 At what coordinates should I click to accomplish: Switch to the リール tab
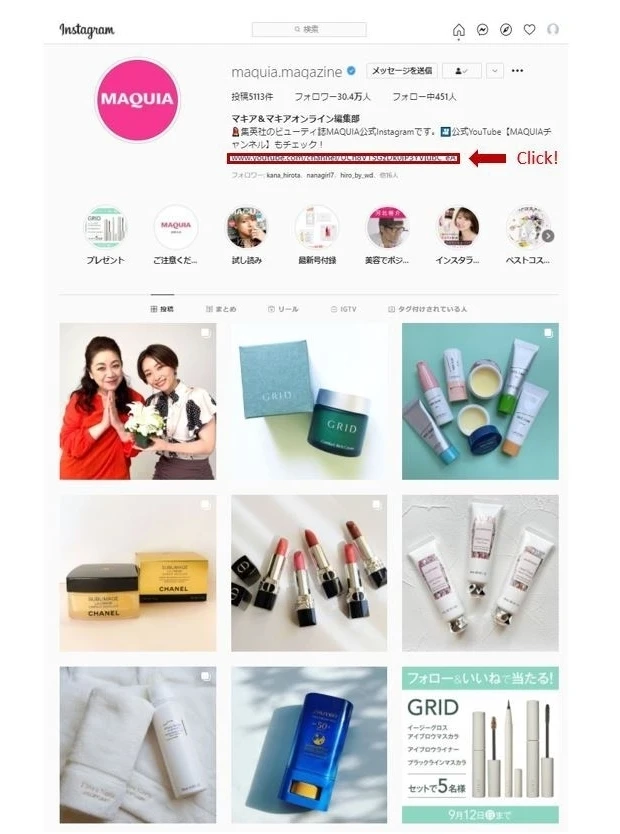click(x=281, y=309)
